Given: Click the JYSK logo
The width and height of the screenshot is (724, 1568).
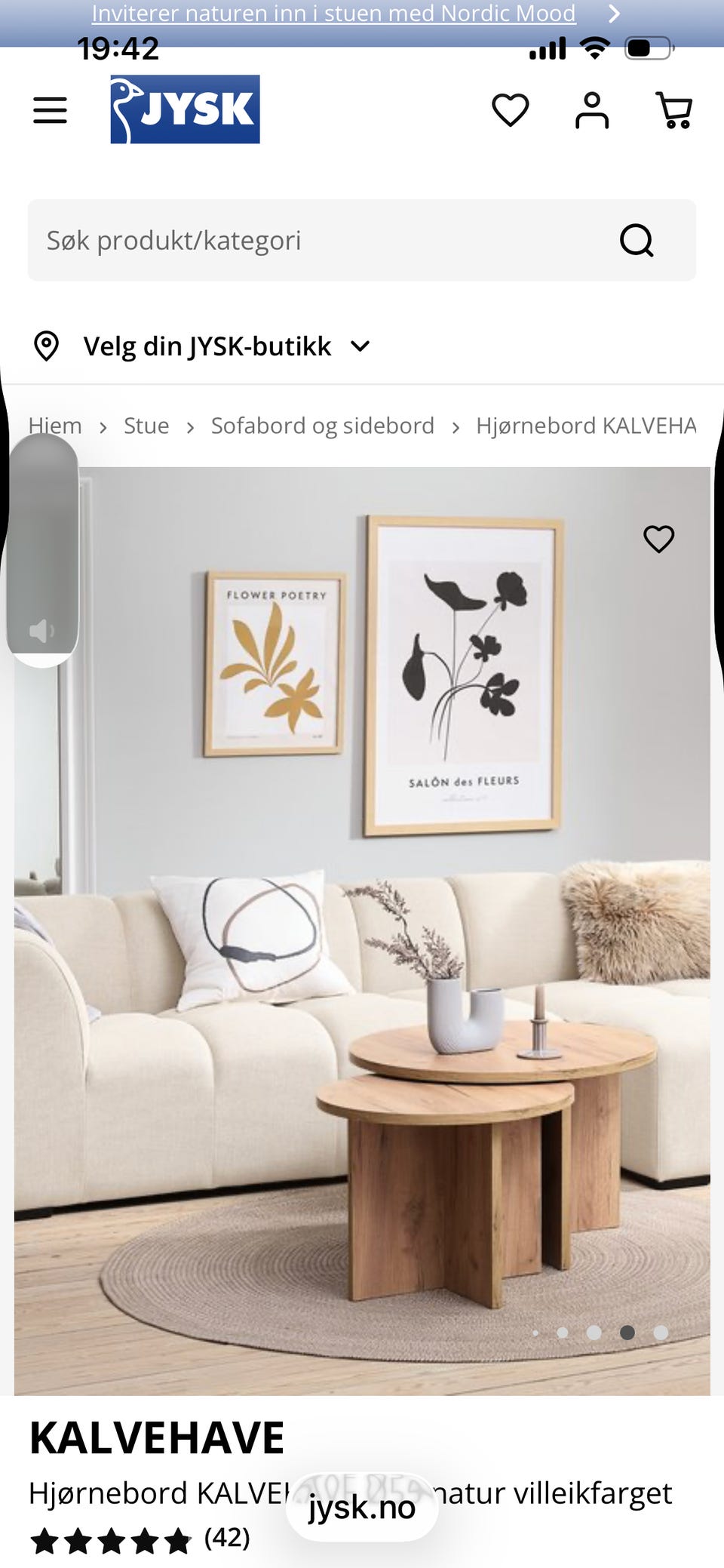Looking at the screenshot, I should point(183,109).
